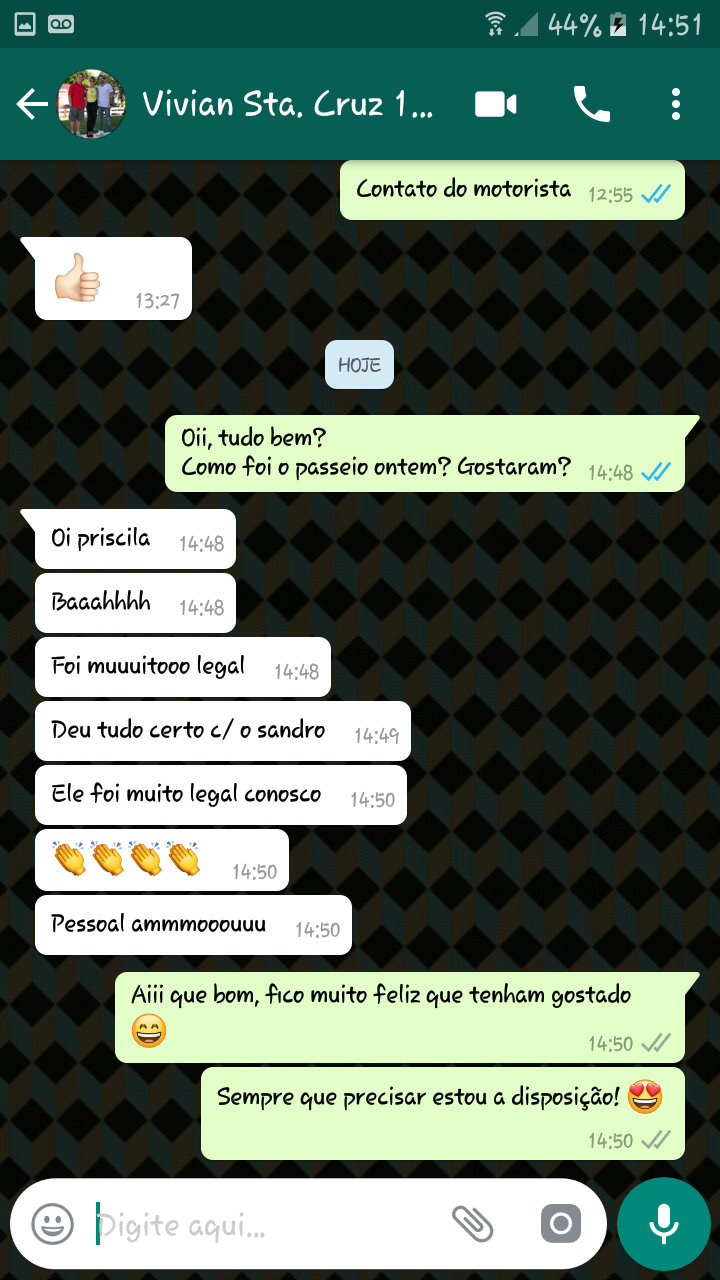Start a voice call
Viewport: 720px width, 1280px height.
591,103
